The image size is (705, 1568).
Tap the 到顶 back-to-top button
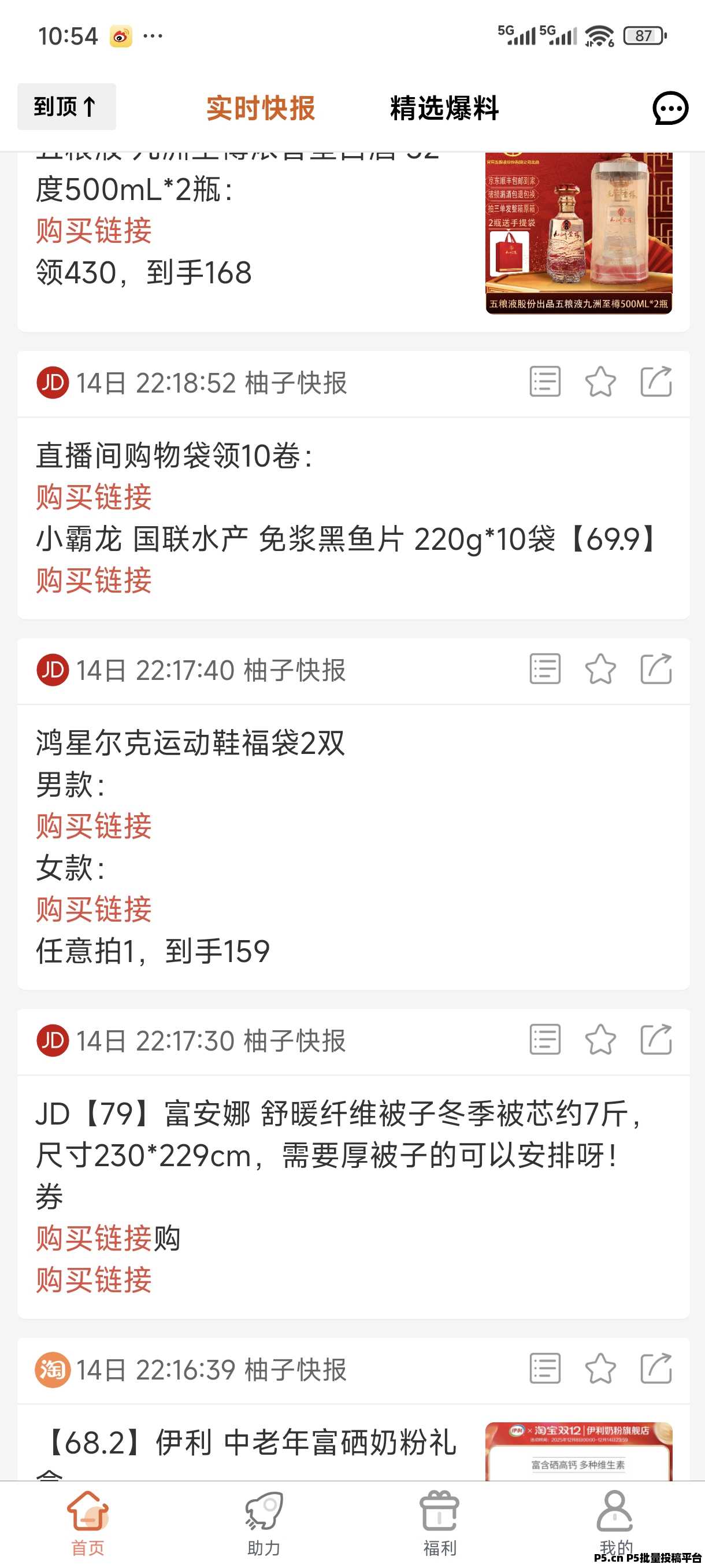pos(66,106)
